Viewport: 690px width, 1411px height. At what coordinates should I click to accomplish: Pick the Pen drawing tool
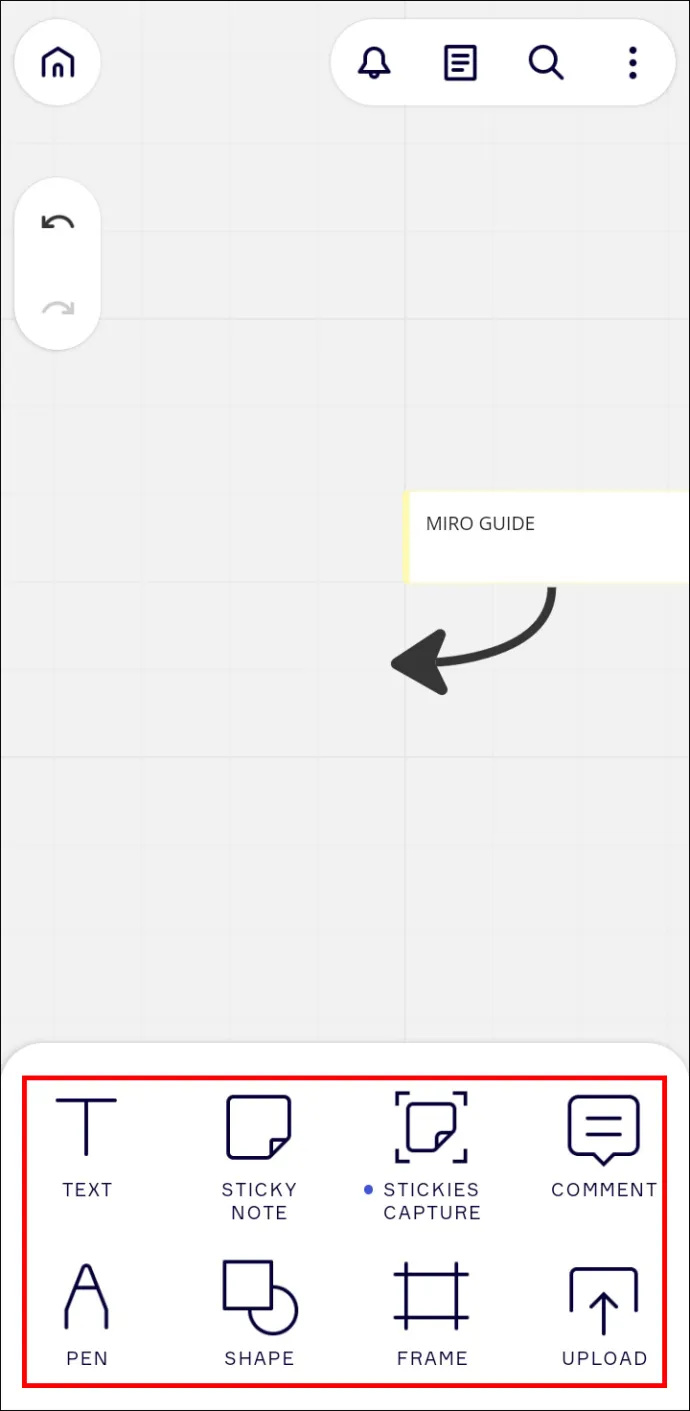[87, 1315]
